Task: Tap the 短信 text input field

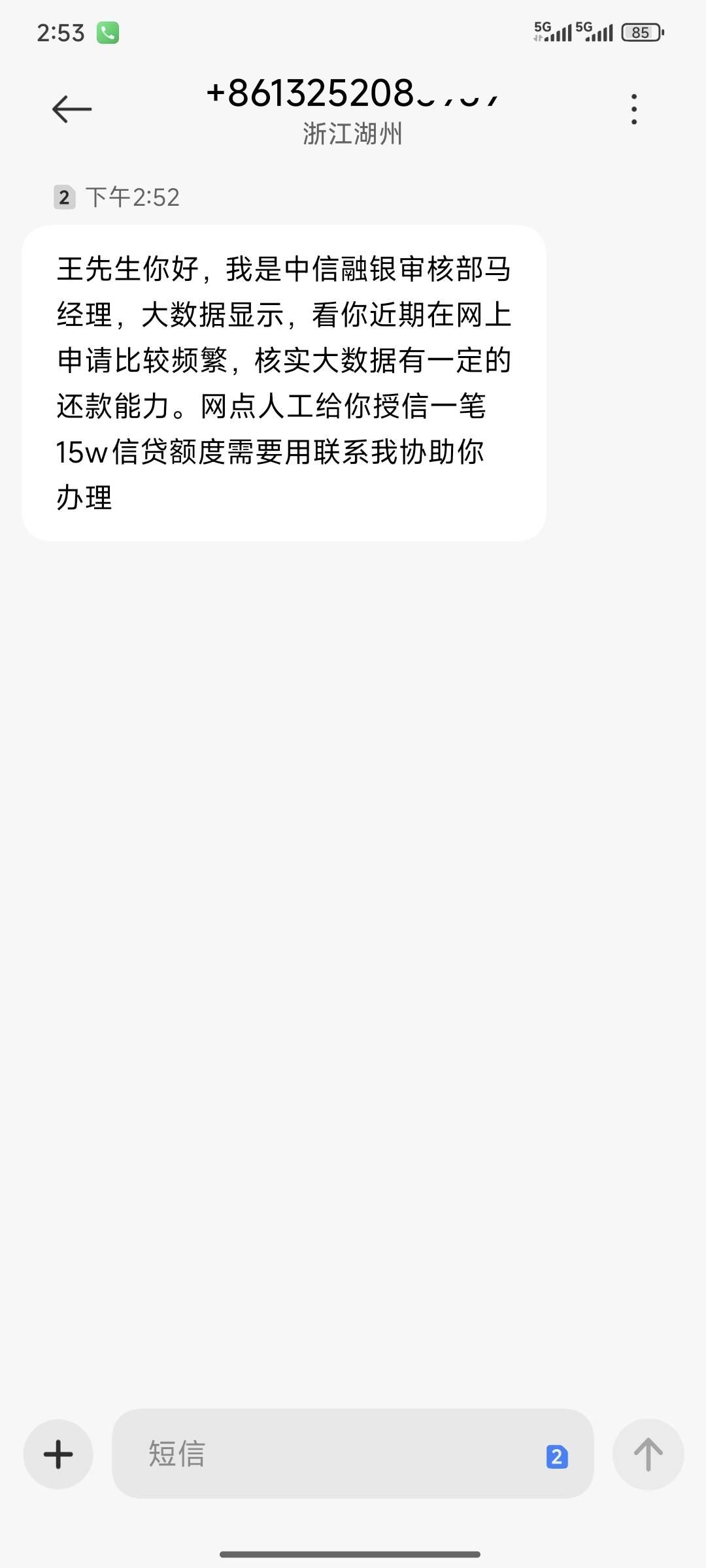Action: (327, 1454)
